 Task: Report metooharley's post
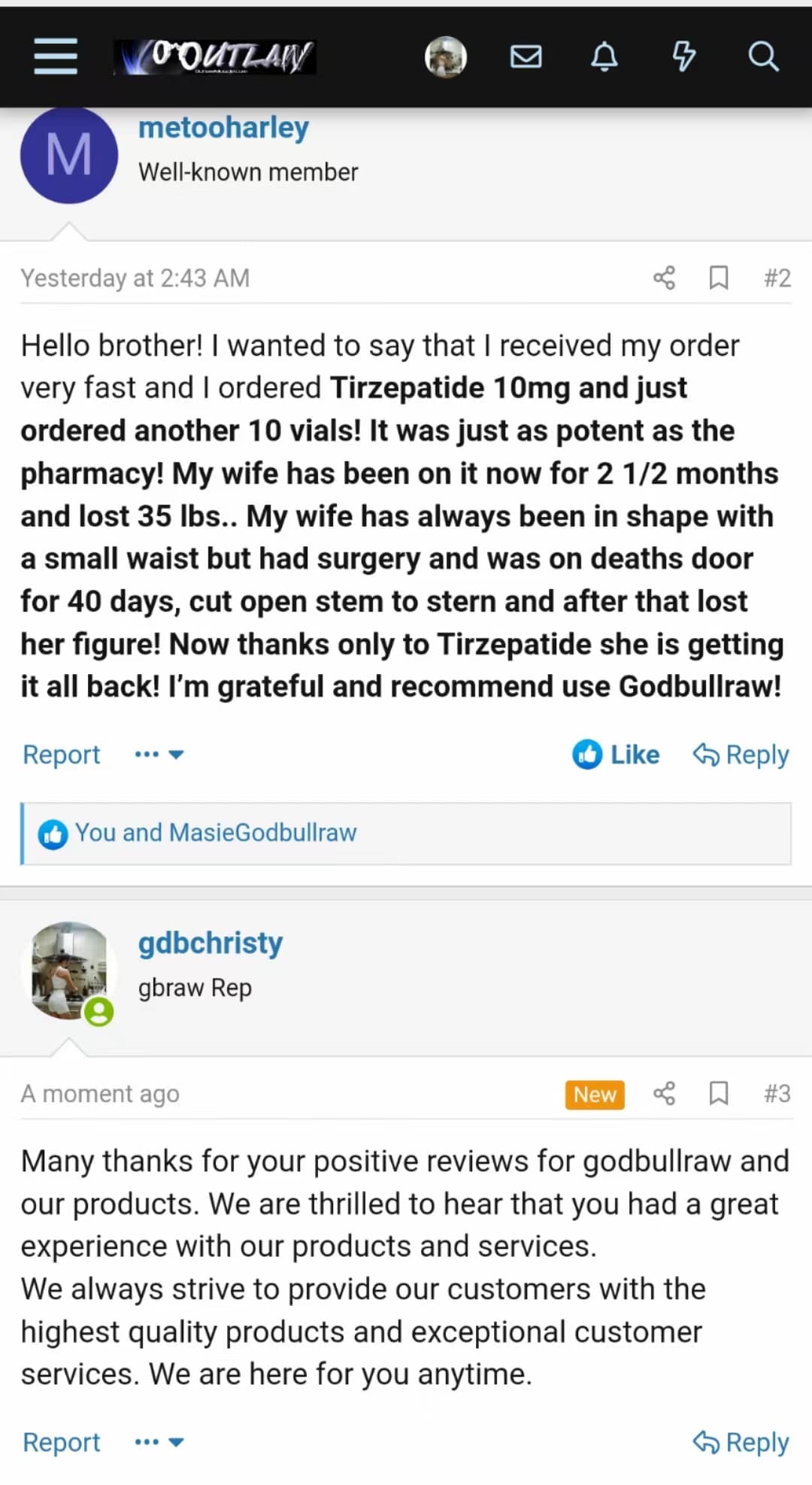(61, 755)
